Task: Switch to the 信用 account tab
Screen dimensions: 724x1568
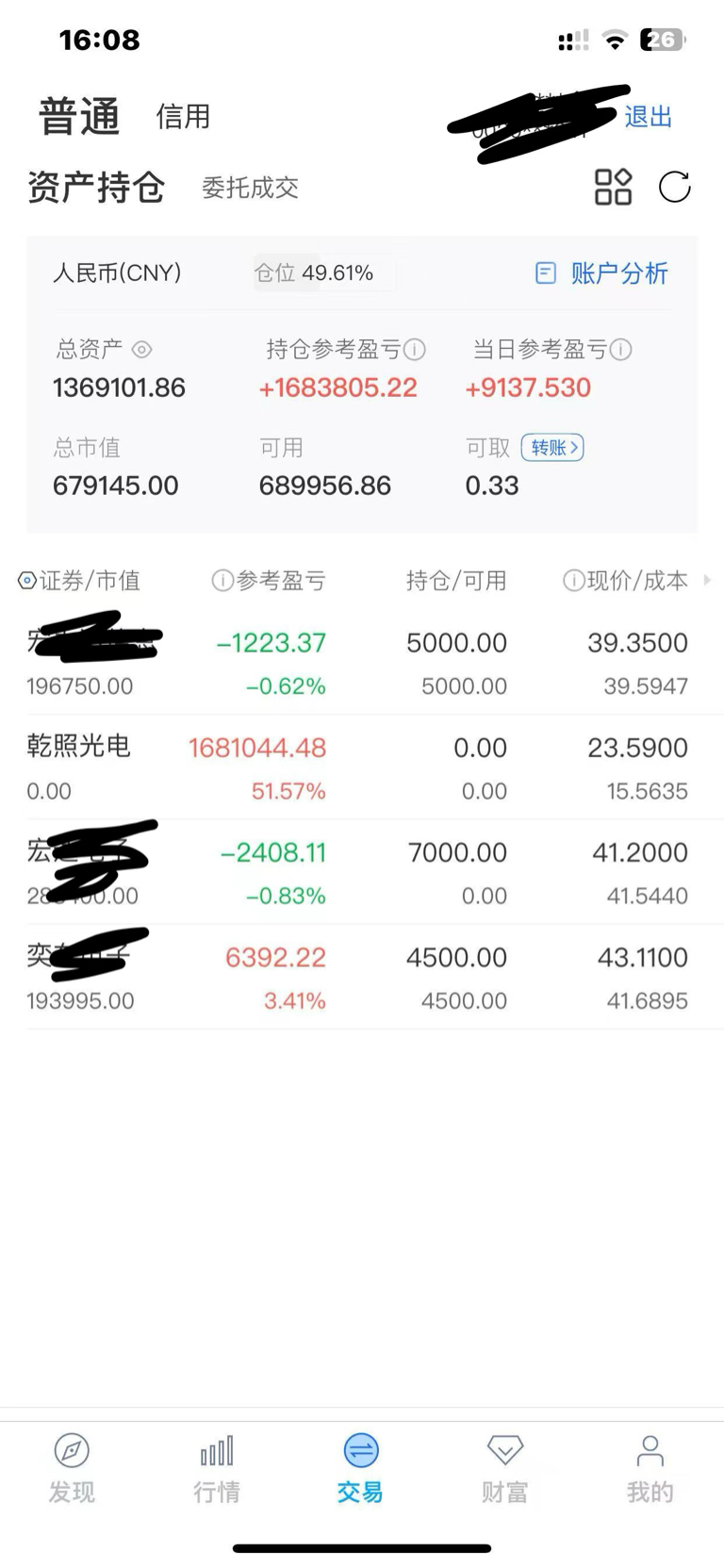Action: click(183, 117)
